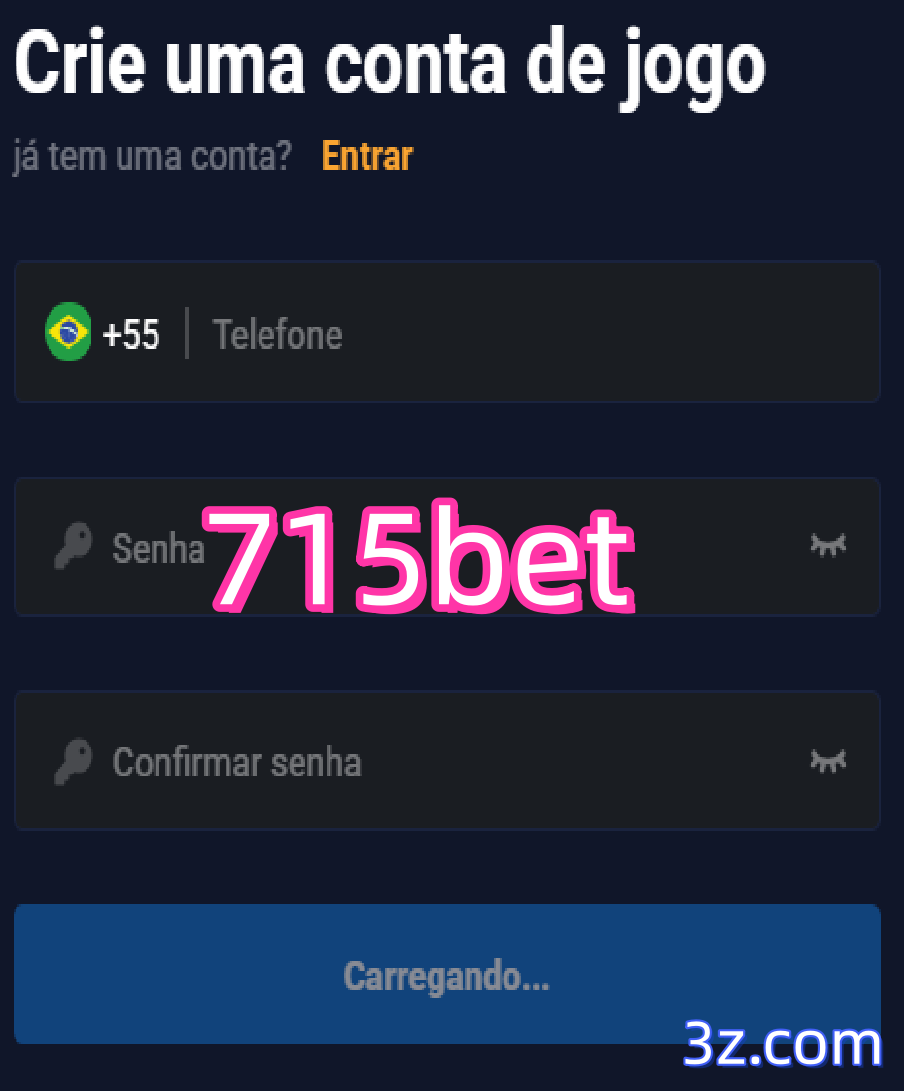Click the closed-eye icon in Confirmar senha
This screenshot has width=904, height=1091.
coord(827,761)
